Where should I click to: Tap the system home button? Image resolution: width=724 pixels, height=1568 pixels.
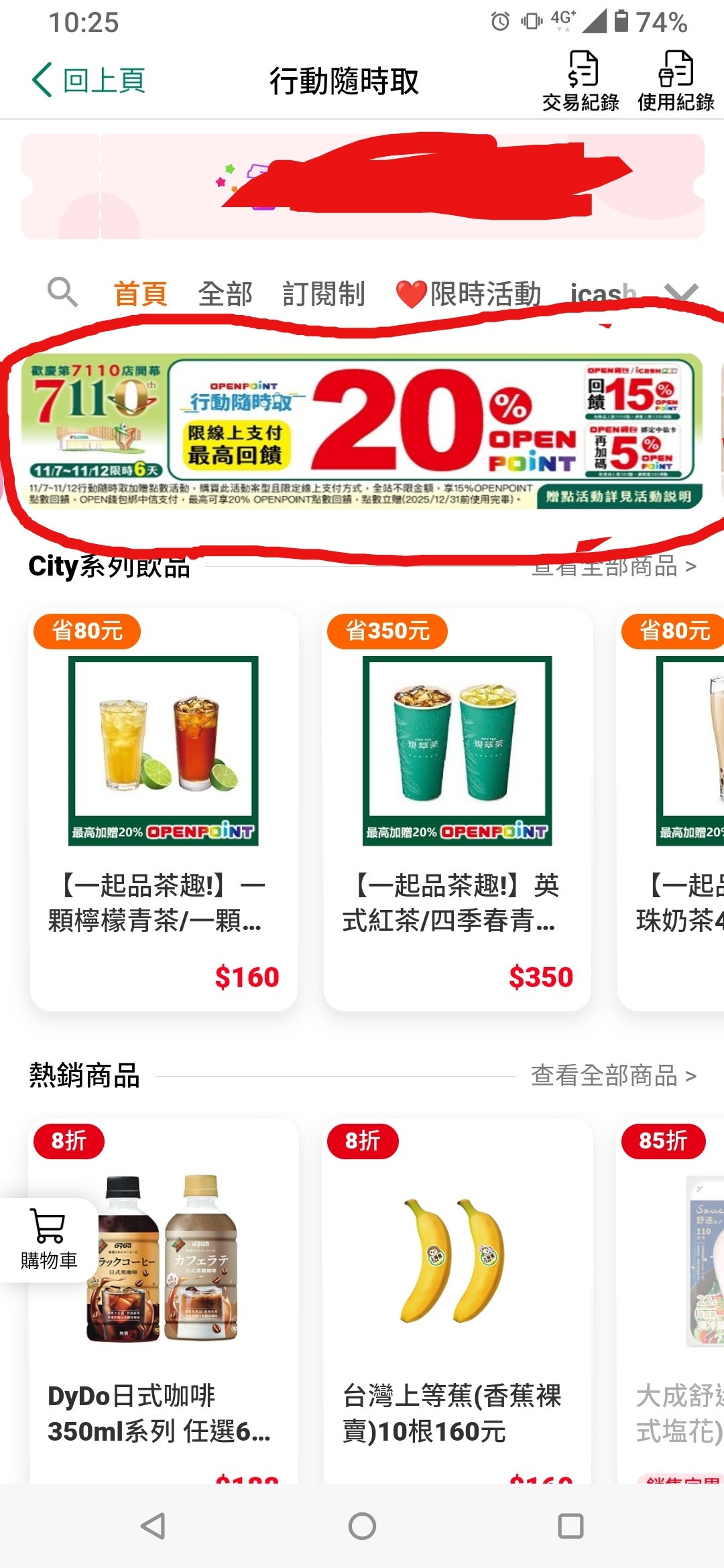click(x=362, y=1526)
